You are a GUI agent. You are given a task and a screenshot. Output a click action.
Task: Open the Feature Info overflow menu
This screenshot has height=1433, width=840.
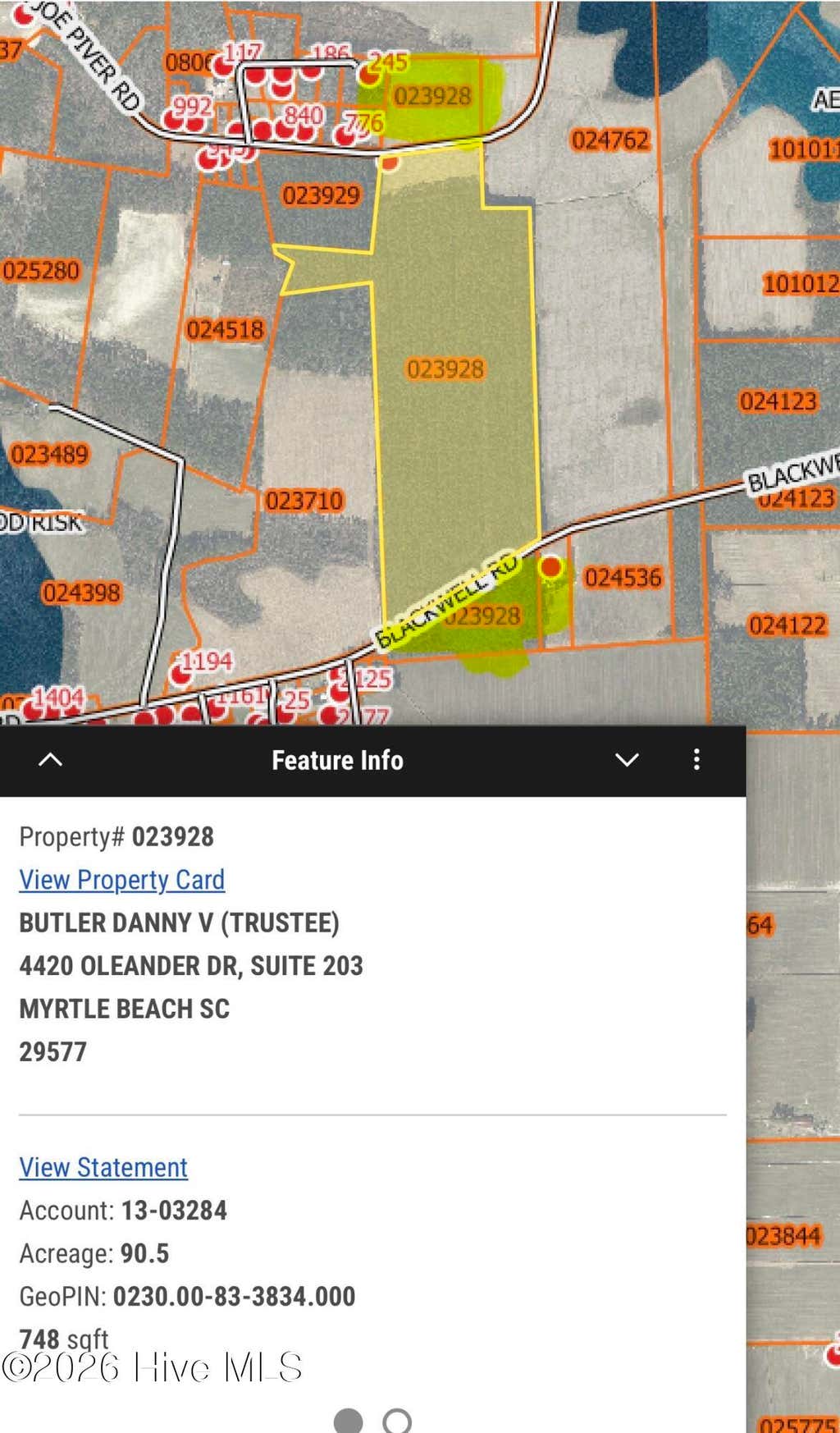pos(696,759)
